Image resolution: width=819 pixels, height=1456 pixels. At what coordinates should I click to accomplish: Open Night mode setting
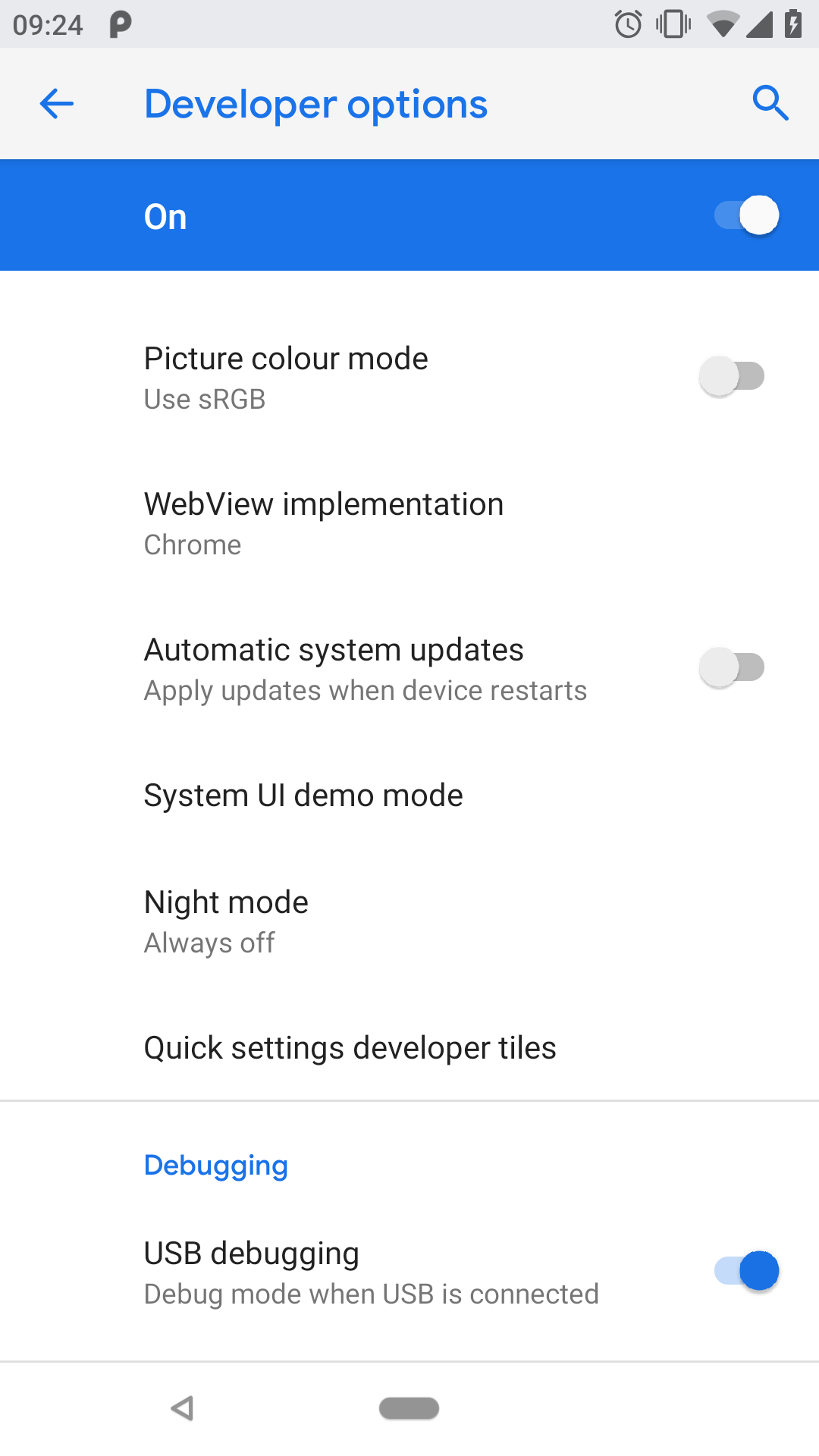pyautogui.click(x=409, y=921)
